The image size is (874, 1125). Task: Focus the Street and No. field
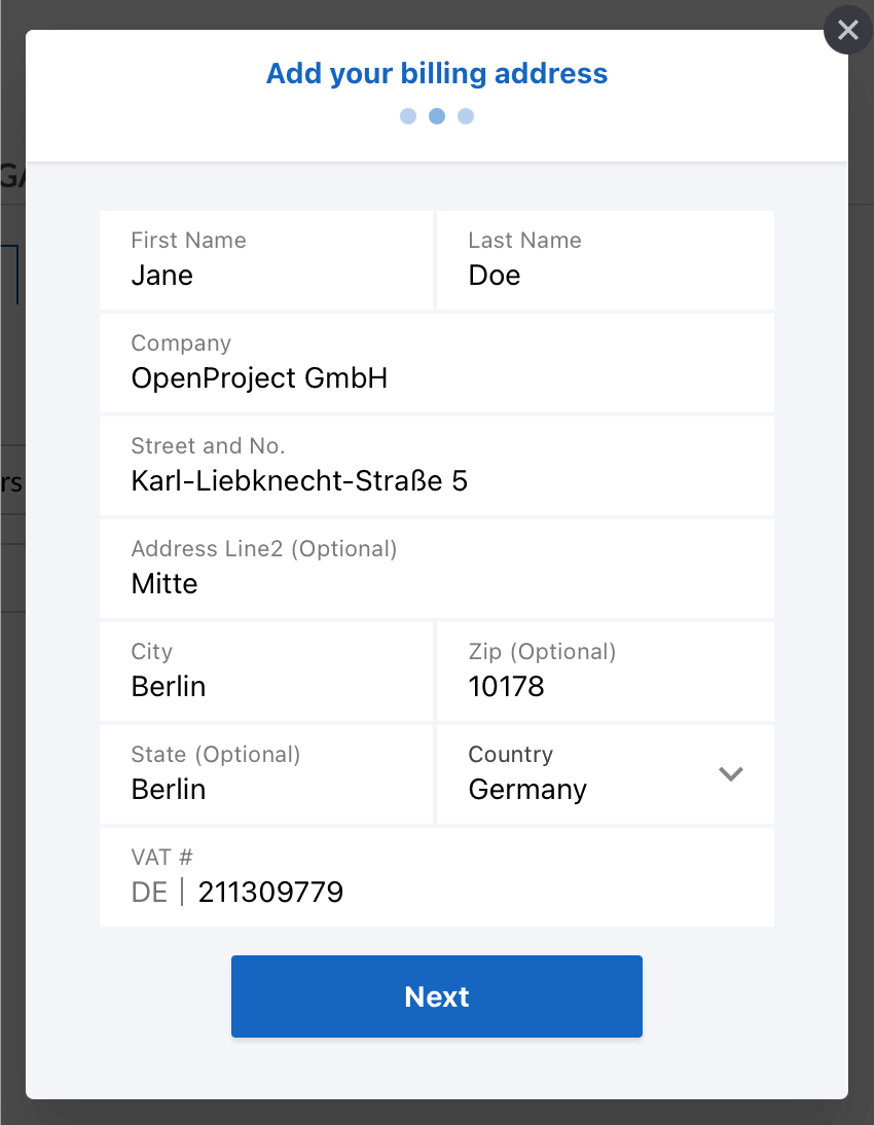tap(436, 468)
